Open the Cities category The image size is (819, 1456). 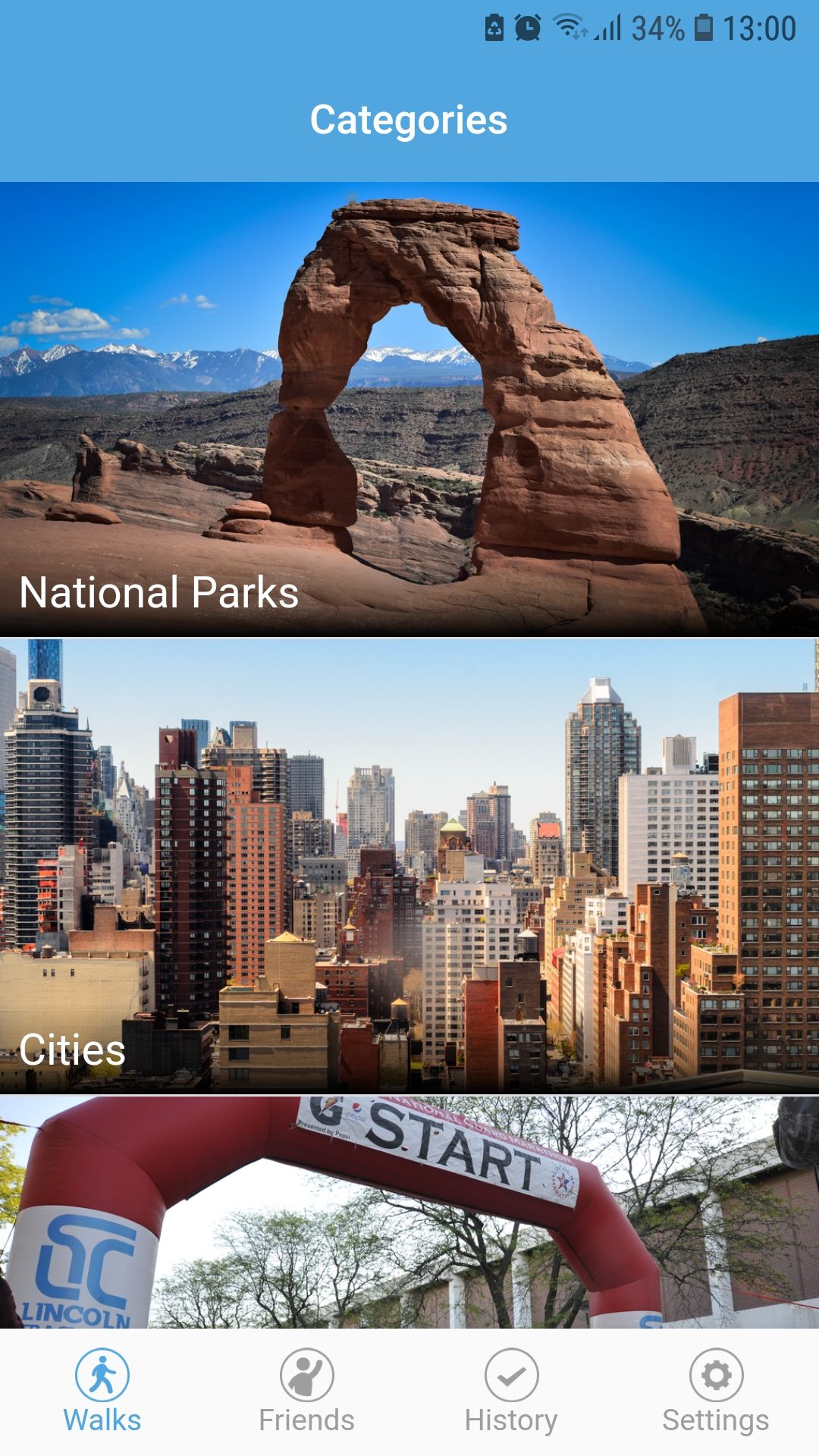tap(409, 864)
